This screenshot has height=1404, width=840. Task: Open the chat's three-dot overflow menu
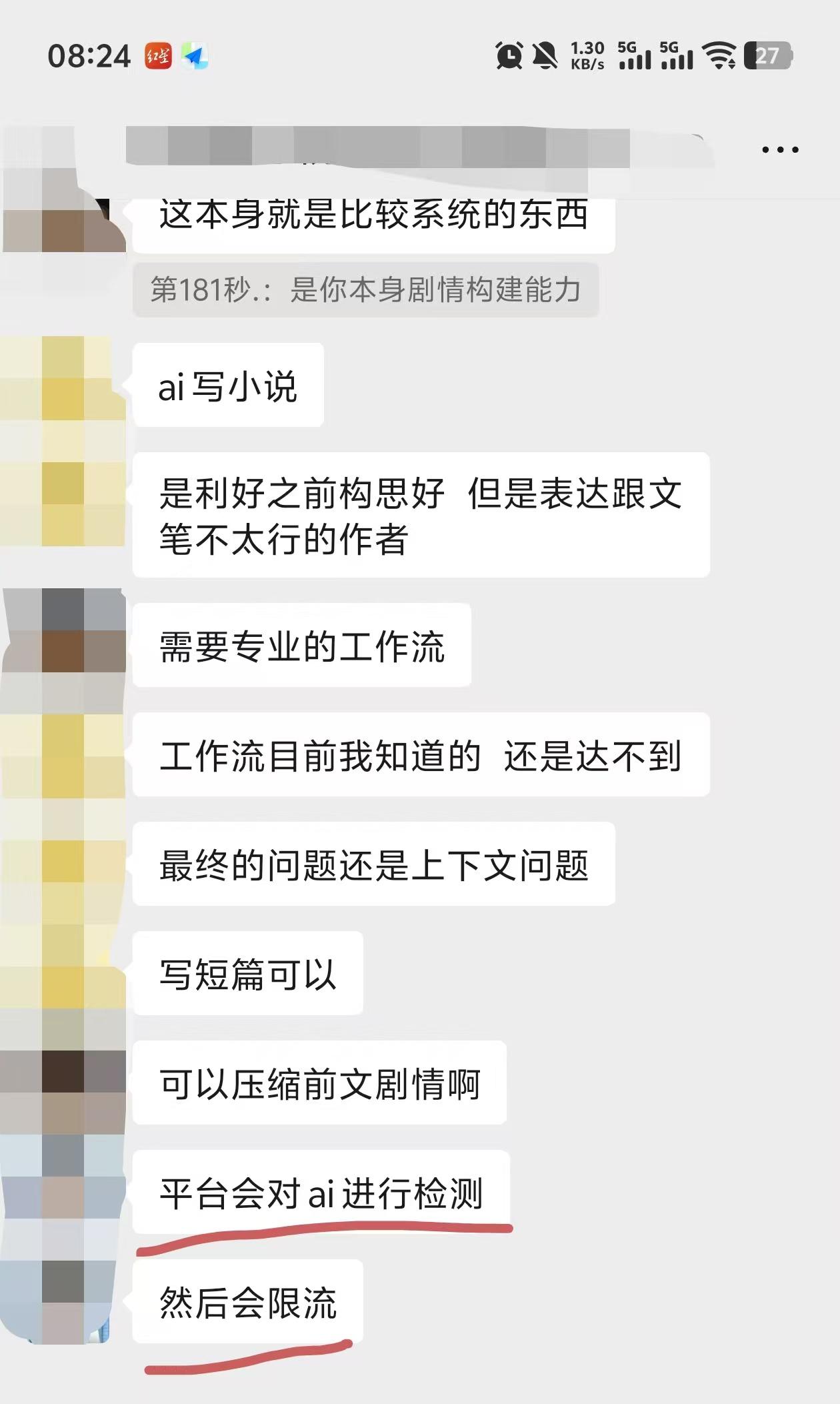[x=780, y=149]
